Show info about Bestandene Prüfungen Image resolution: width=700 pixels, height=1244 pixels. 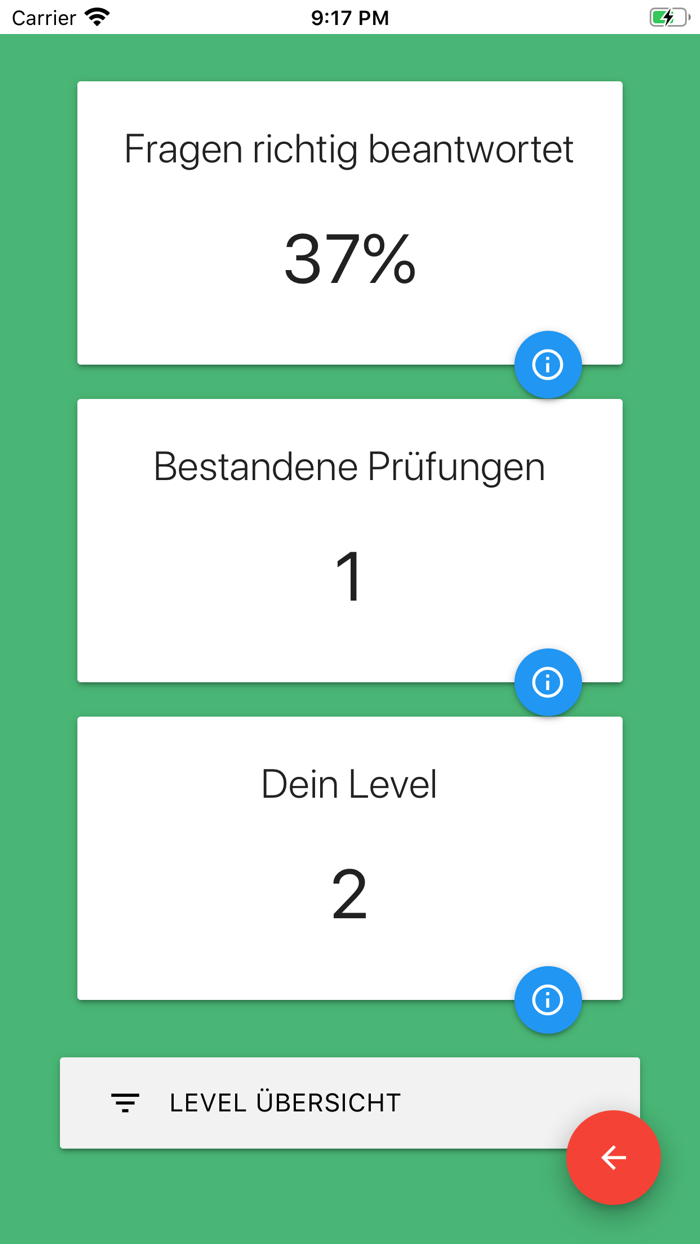coord(548,682)
